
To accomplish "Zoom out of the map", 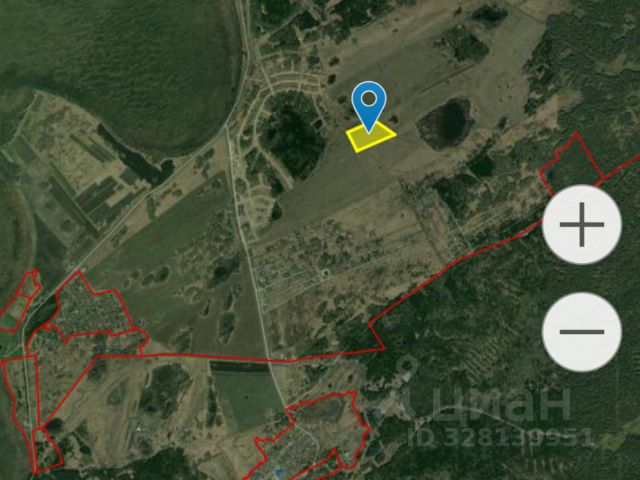I will coord(582,331).
